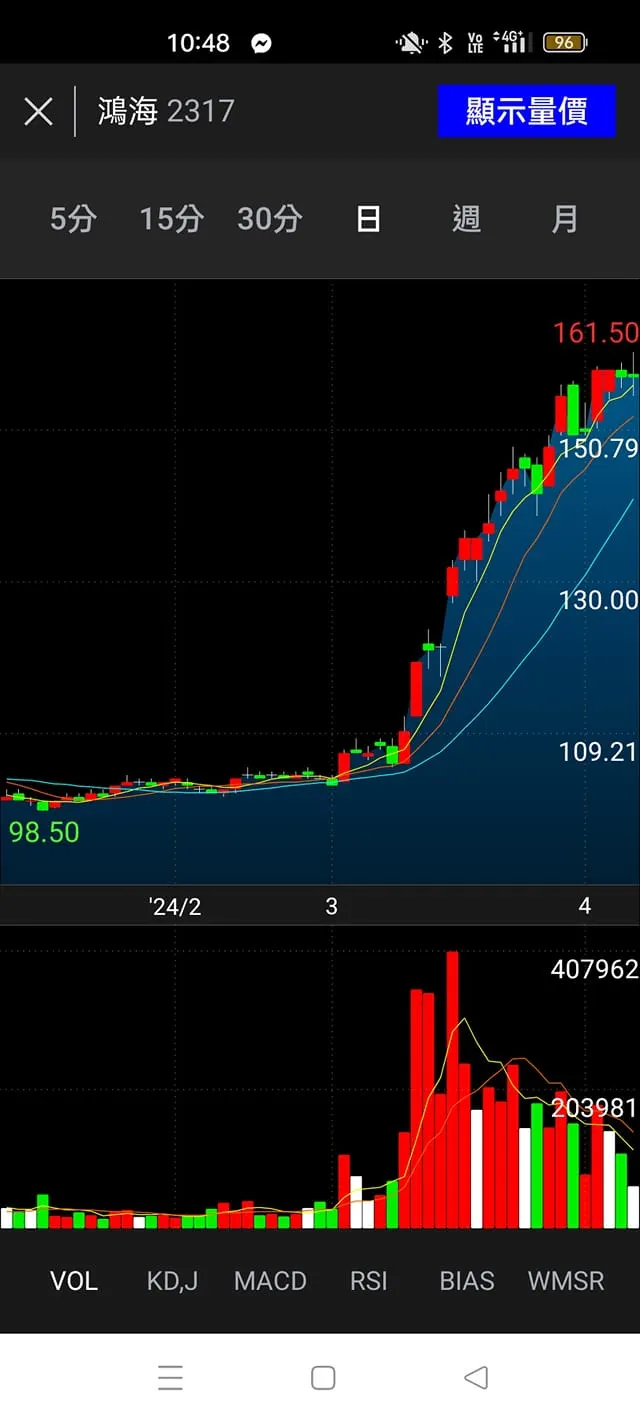Switch indicator to KD,J
The height and width of the screenshot is (1422, 640).
coord(172,1281)
